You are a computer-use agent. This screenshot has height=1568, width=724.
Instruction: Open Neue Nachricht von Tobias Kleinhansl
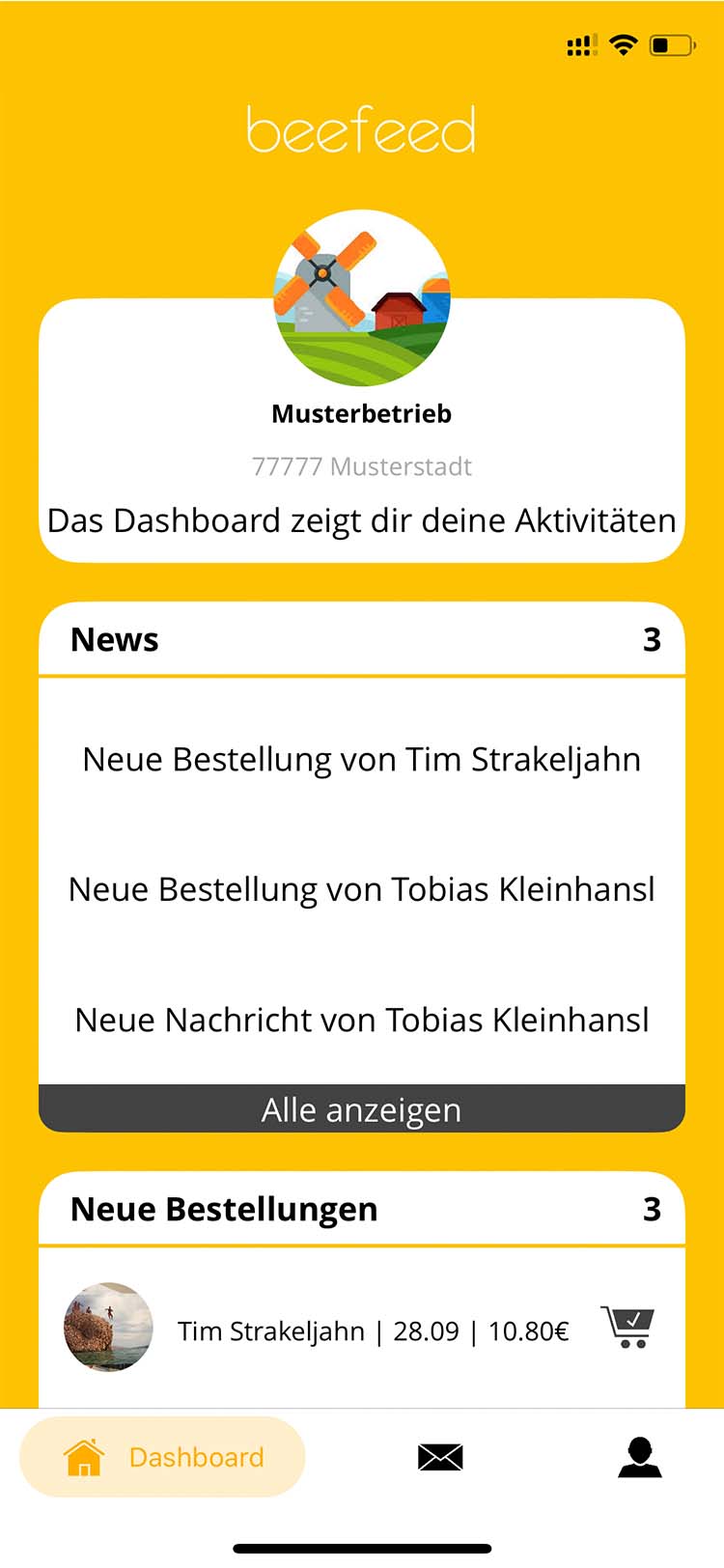(x=361, y=1020)
